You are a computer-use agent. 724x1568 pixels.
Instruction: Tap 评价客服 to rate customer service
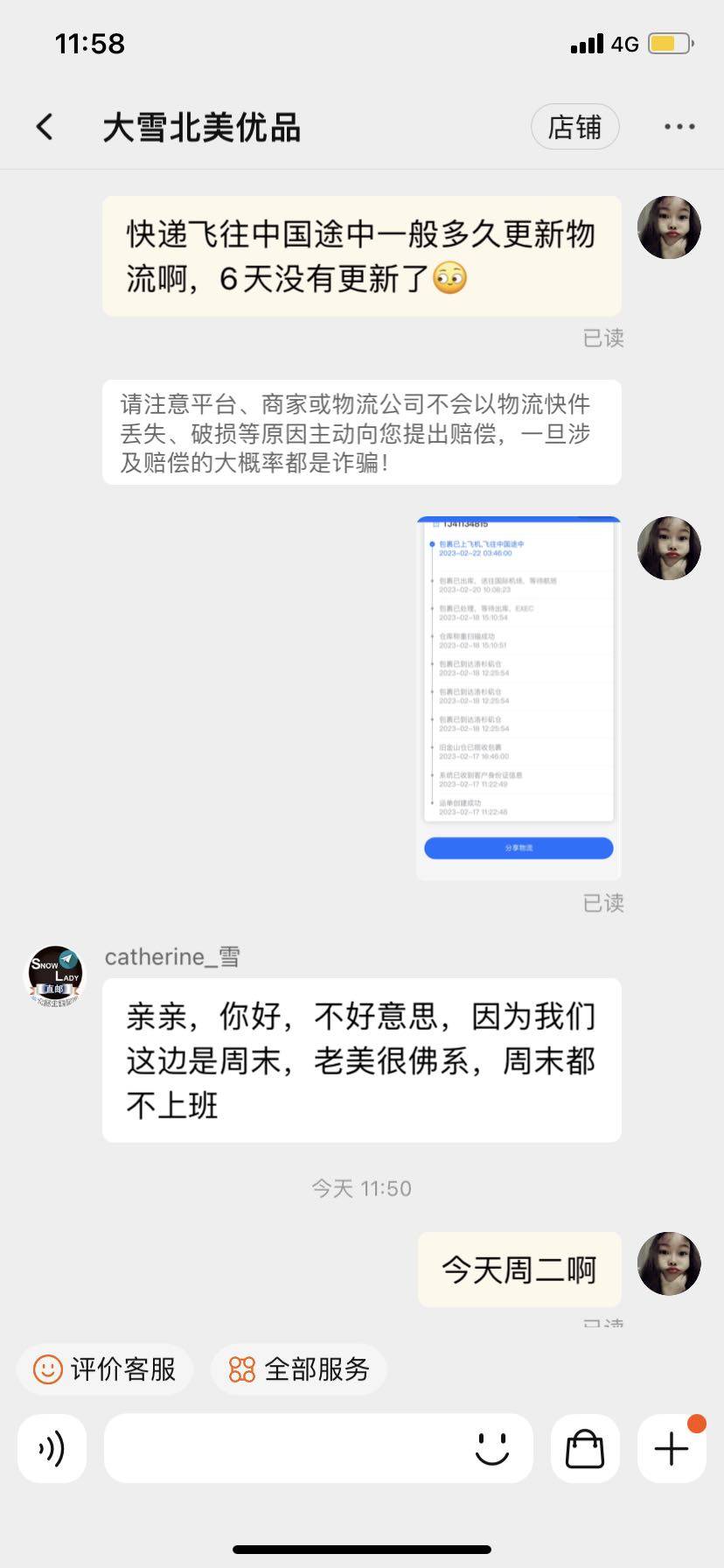(x=105, y=1369)
